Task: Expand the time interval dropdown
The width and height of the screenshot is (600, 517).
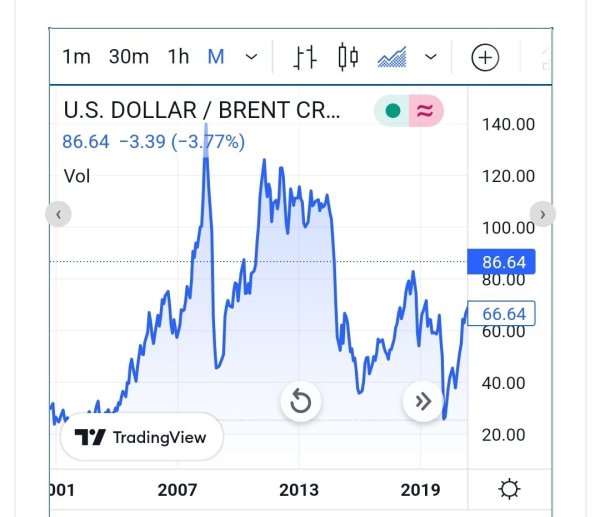Action: [251, 57]
